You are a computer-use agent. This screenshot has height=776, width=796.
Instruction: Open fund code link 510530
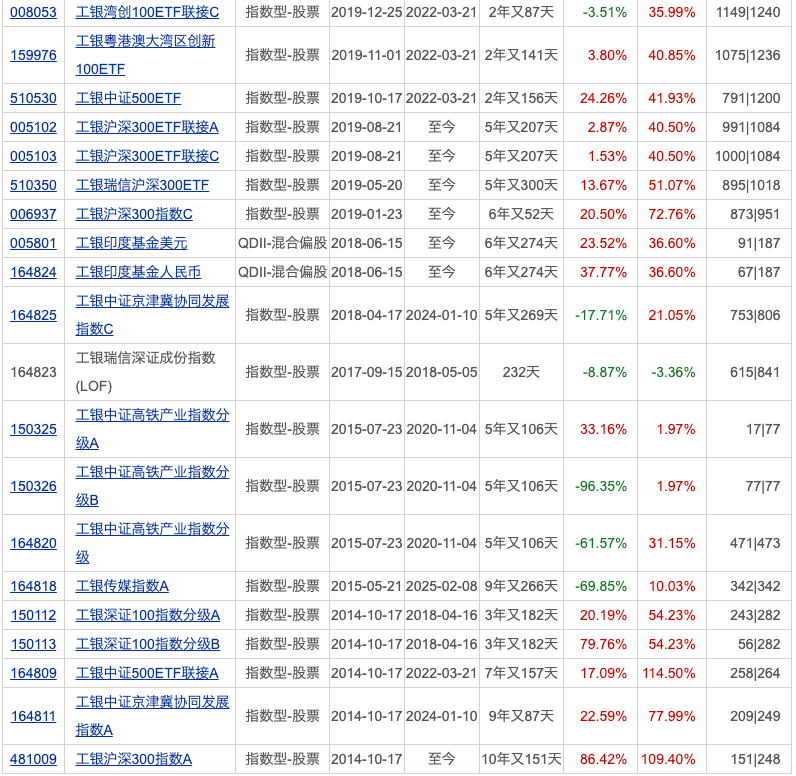(33, 98)
